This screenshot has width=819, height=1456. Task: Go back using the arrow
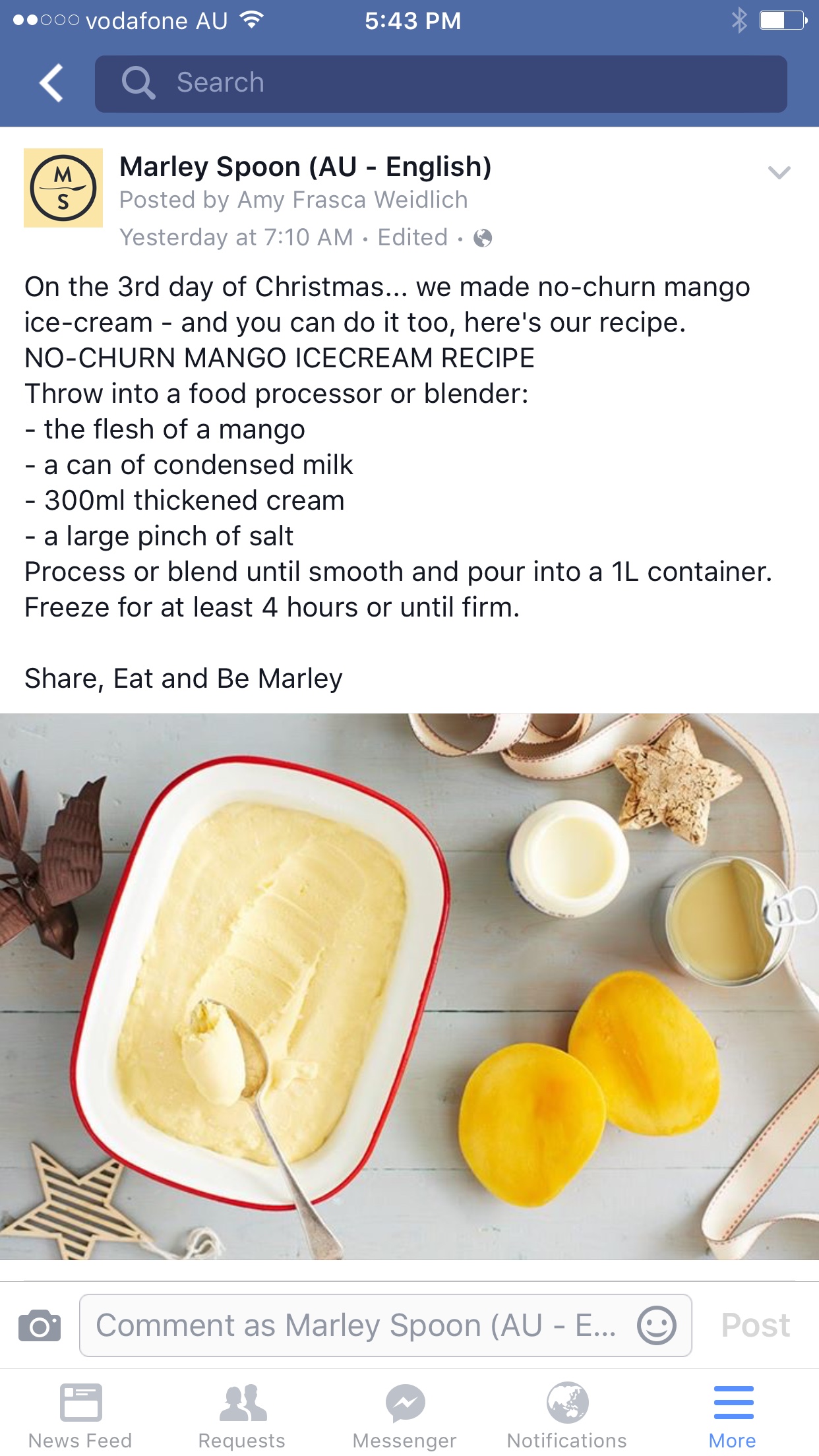(51, 83)
